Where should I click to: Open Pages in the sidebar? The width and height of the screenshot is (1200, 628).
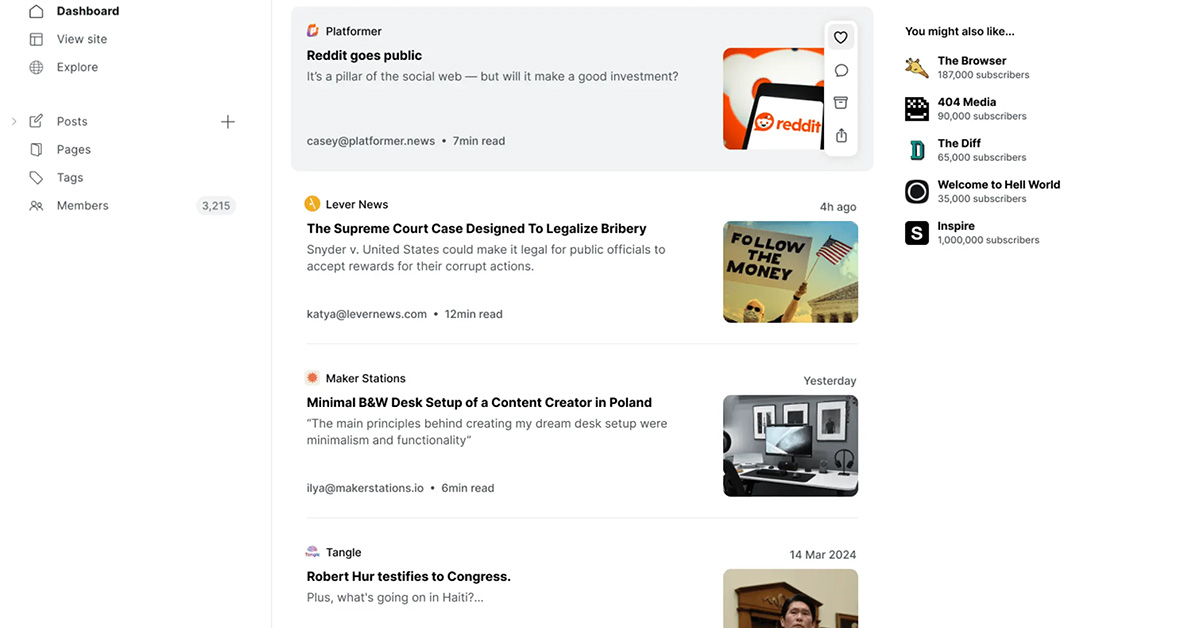[73, 149]
